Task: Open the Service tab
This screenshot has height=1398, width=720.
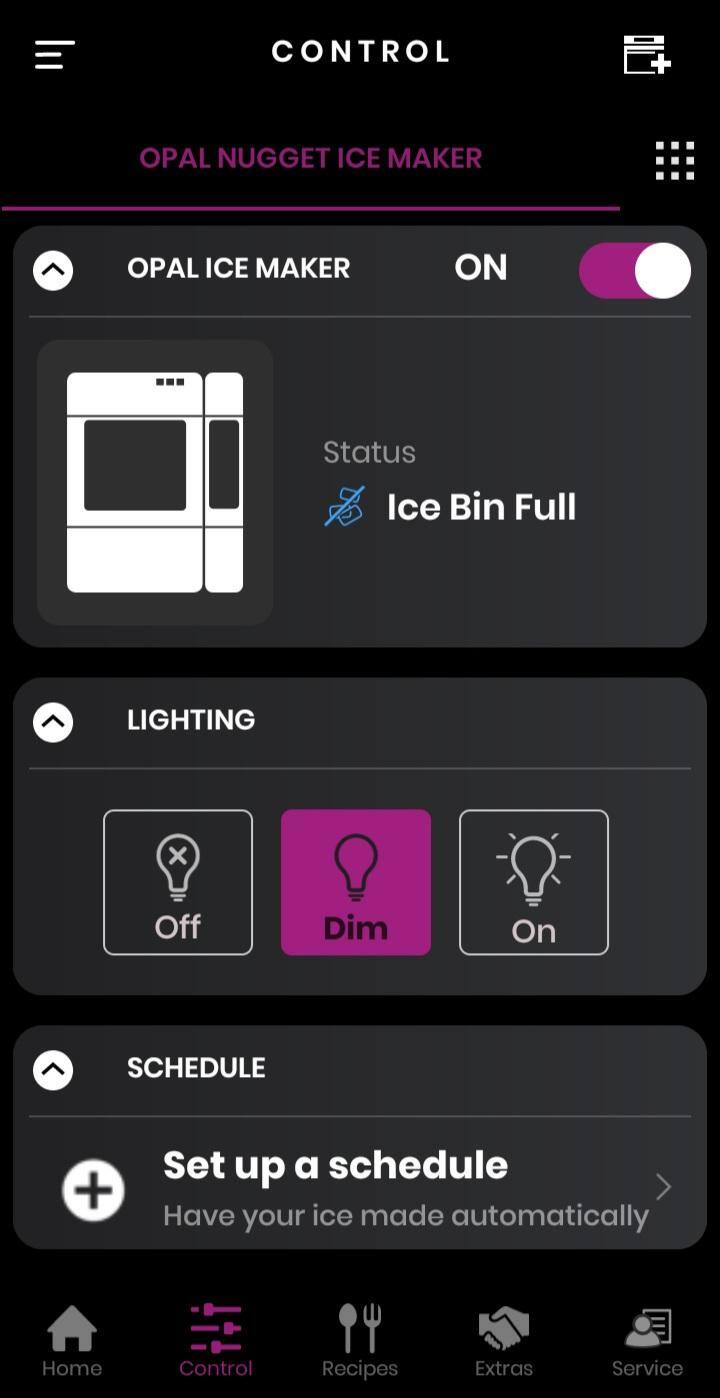Action: (647, 1342)
